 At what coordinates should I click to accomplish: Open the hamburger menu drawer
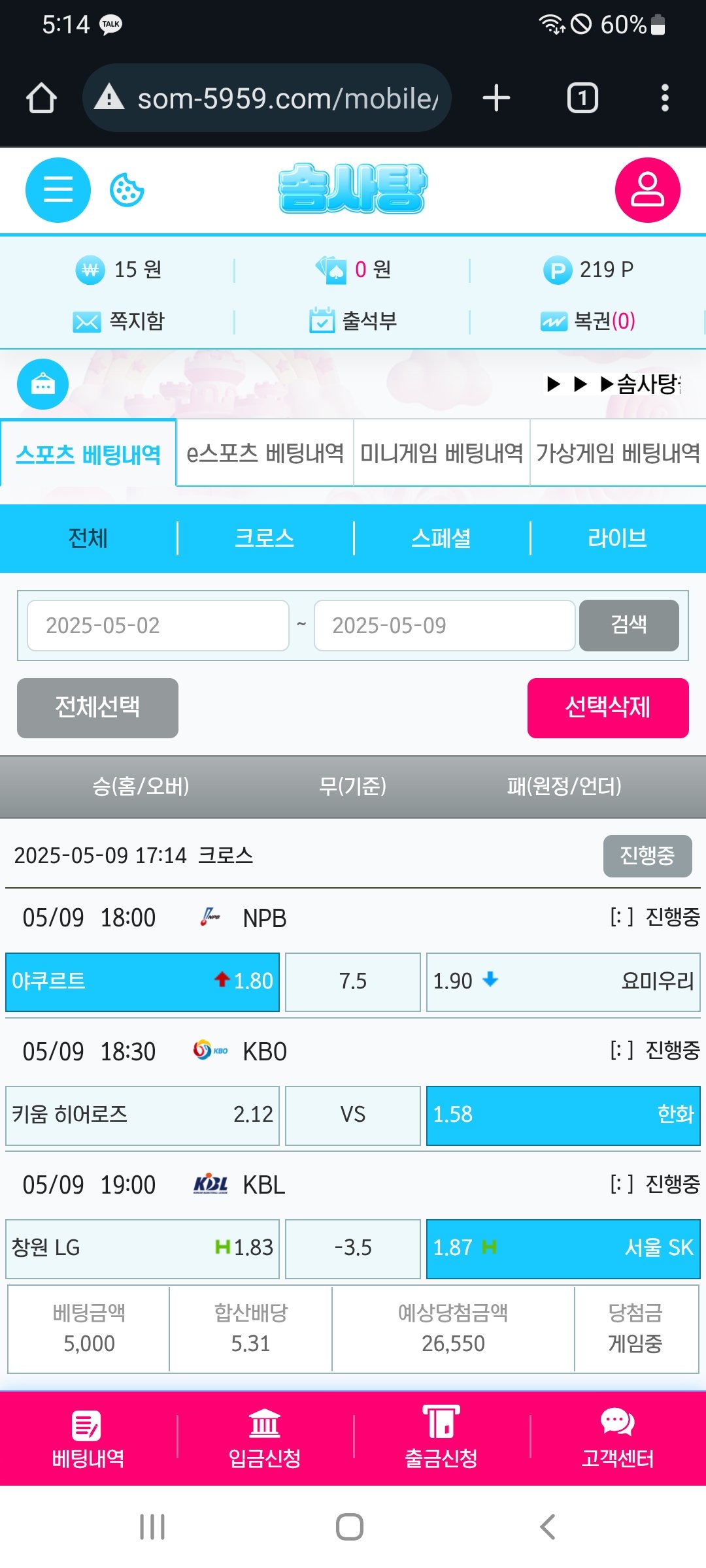click(58, 190)
